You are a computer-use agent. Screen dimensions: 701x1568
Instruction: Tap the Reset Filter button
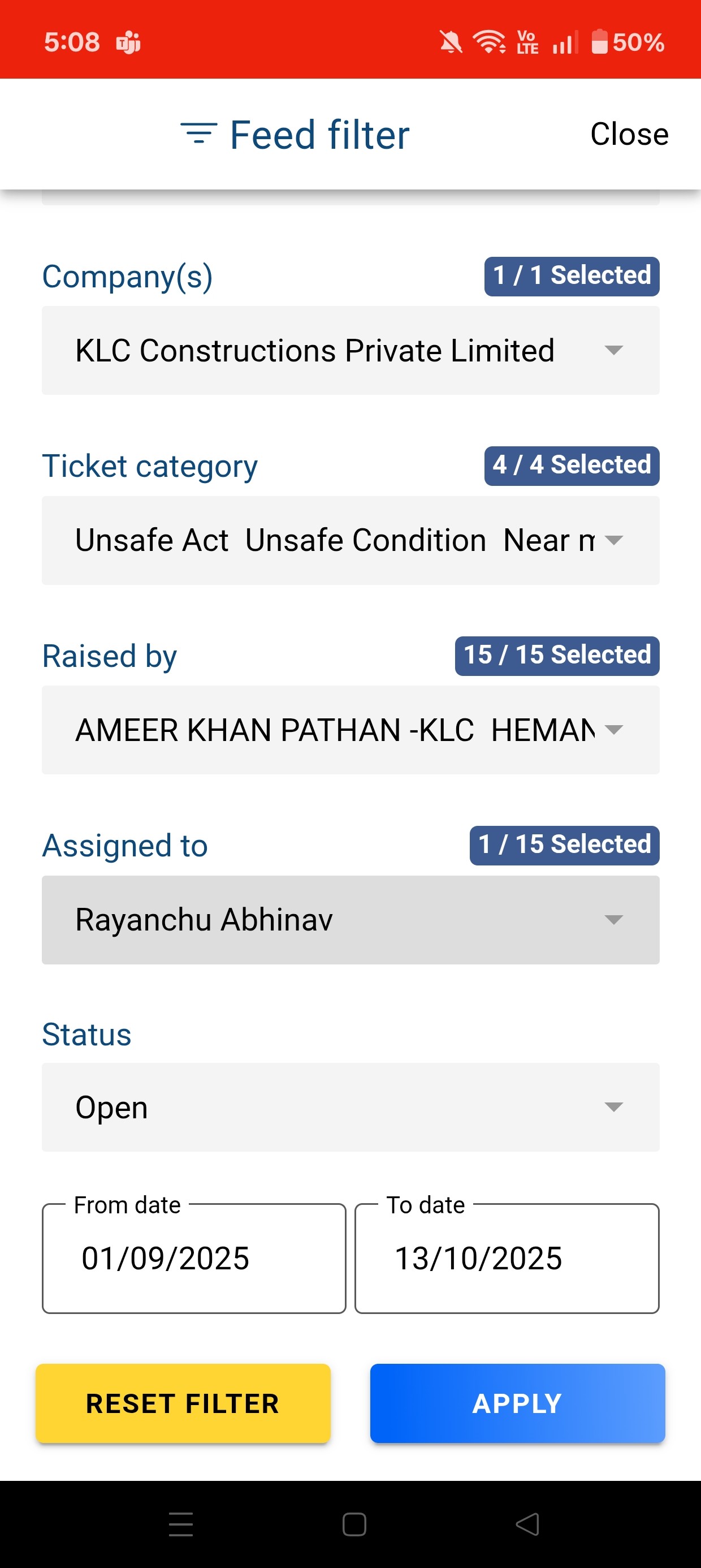point(183,1403)
